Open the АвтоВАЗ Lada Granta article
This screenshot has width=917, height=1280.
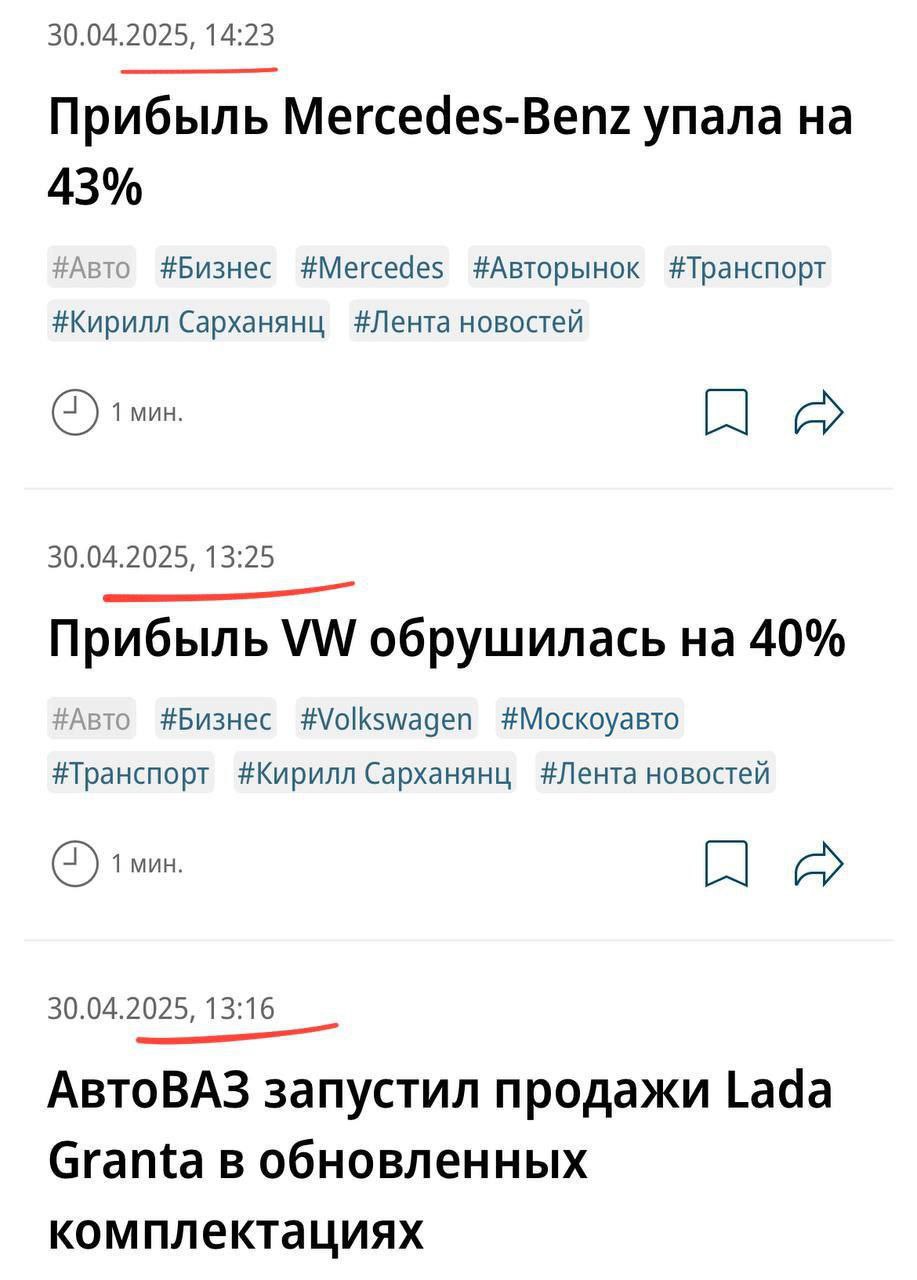click(x=439, y=1160)
